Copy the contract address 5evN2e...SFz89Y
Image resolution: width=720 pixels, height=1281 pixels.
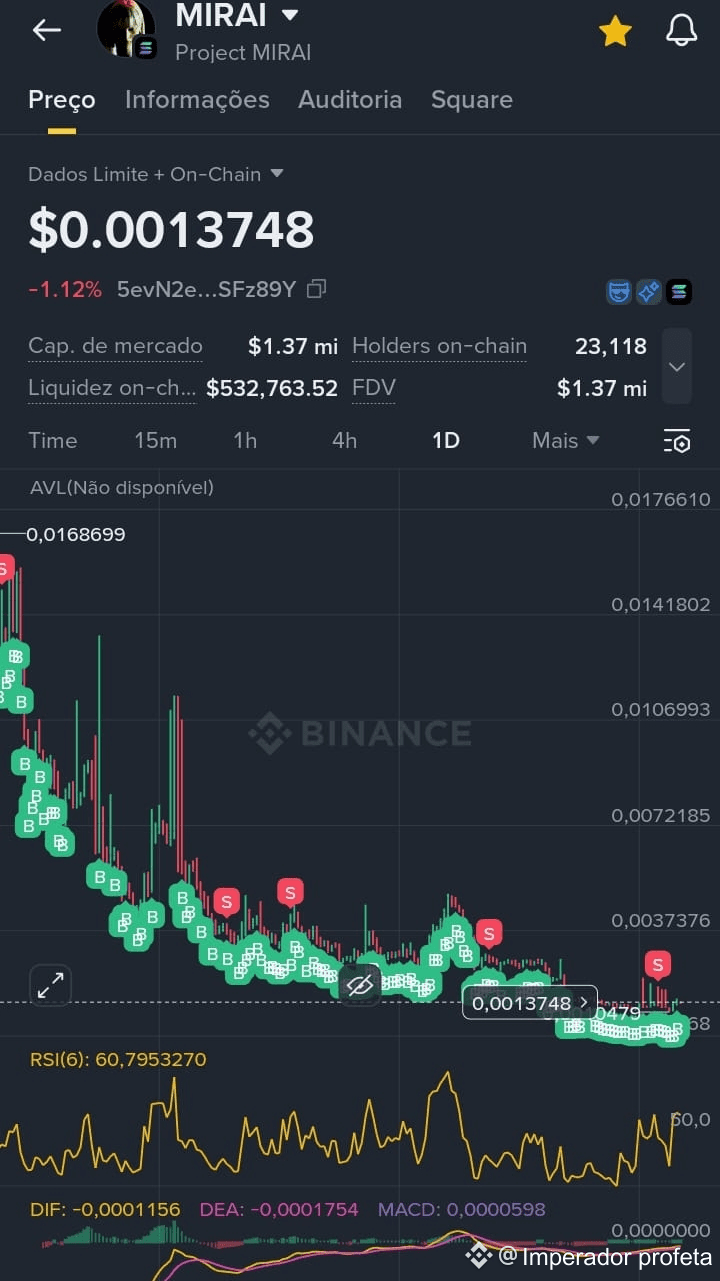pyautogui.click(x=316, y=289)
